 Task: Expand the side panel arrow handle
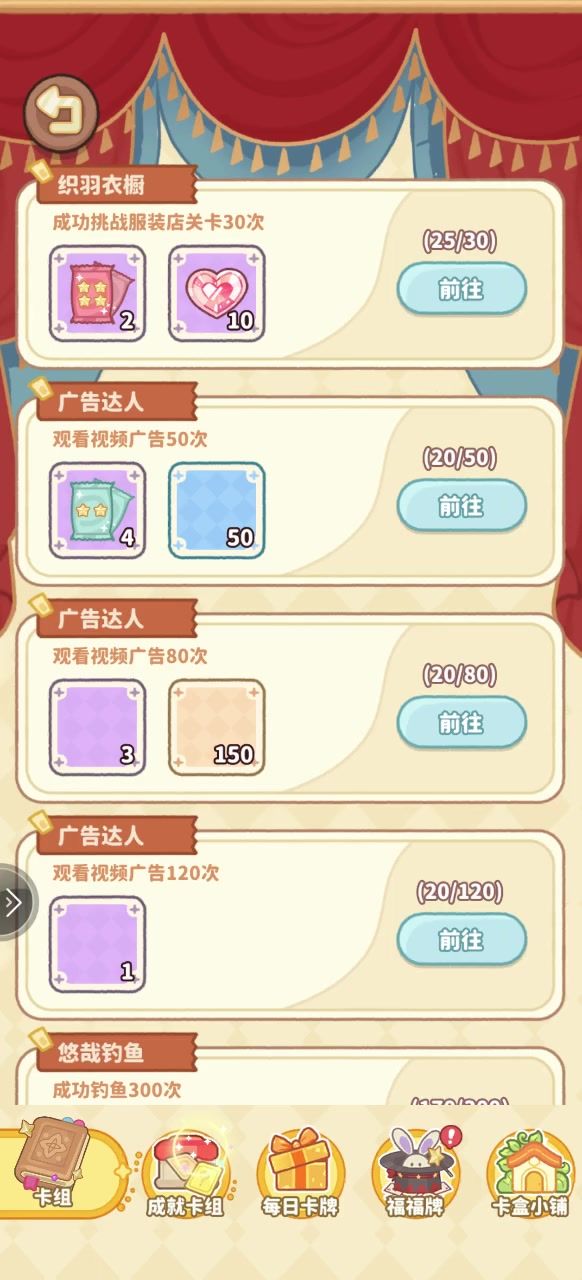pyautogui.click(x=13, y=902)
